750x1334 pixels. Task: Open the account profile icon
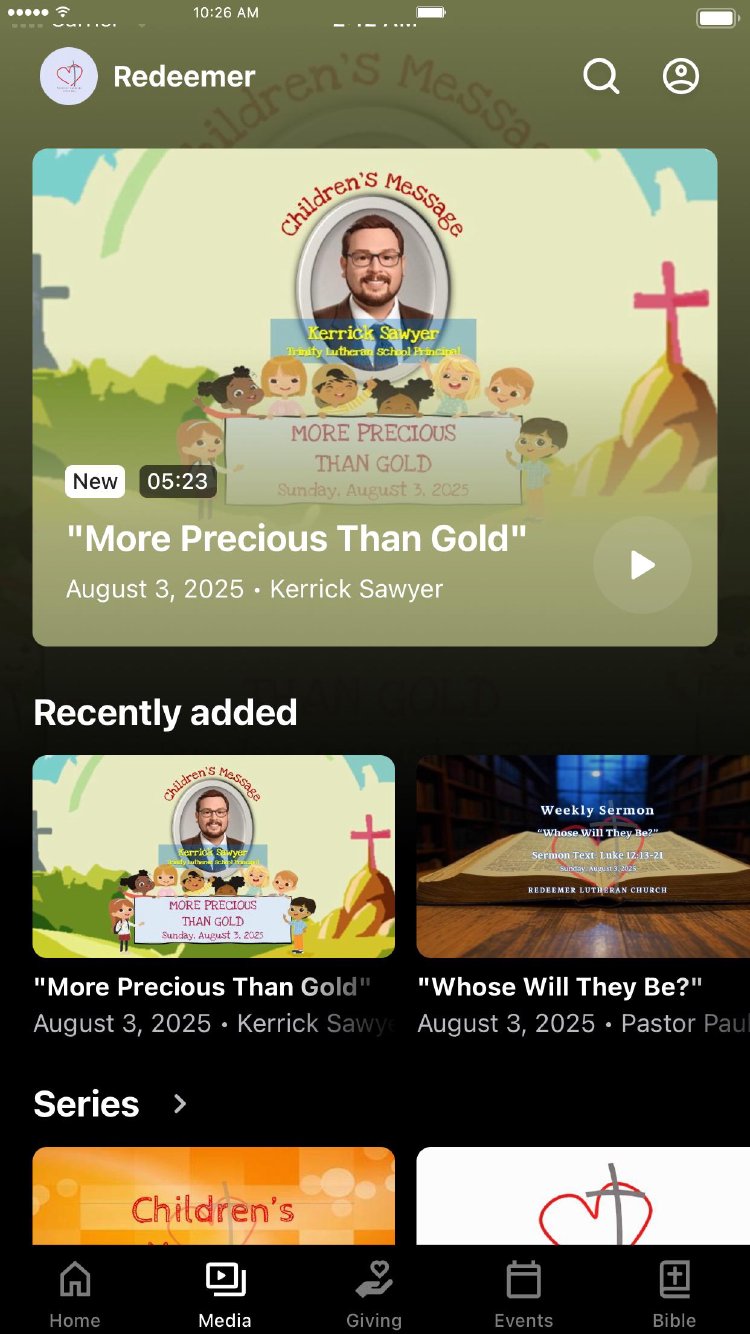(681, 76)
